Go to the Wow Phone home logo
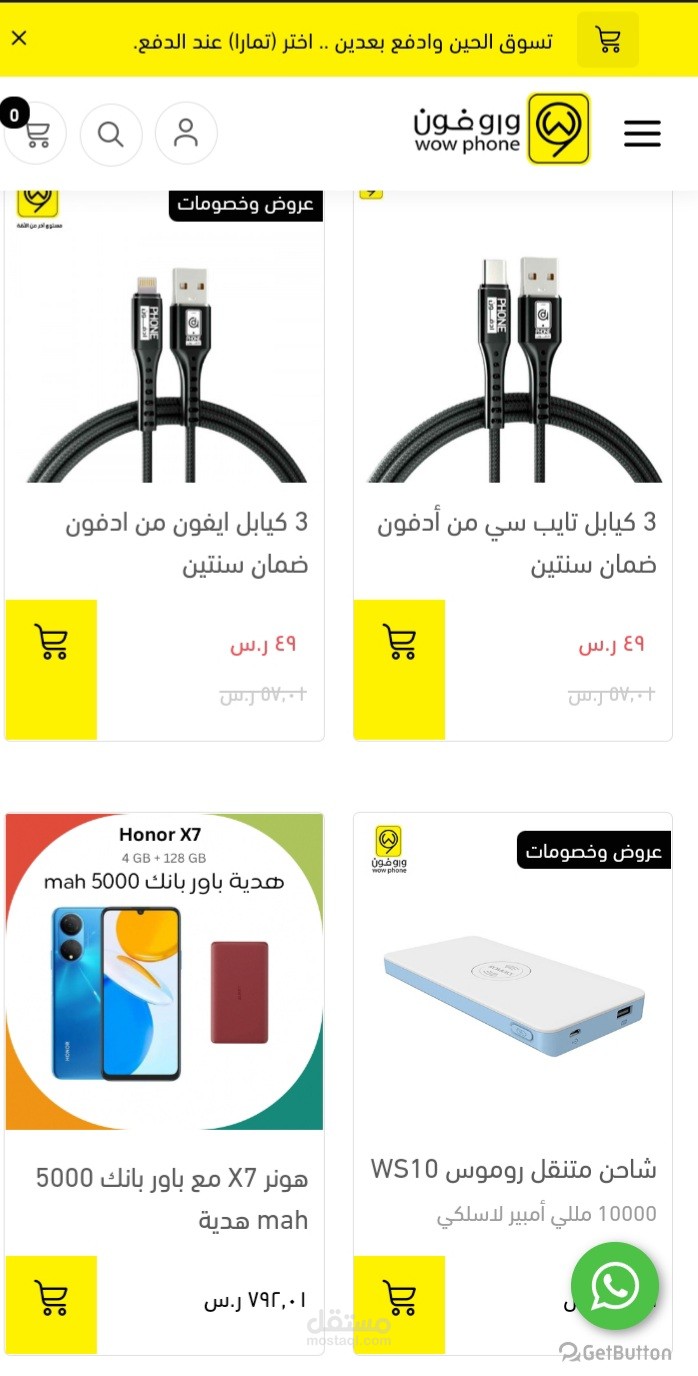698x1376 pixels. pyautogui.click(x=502, y=130)
